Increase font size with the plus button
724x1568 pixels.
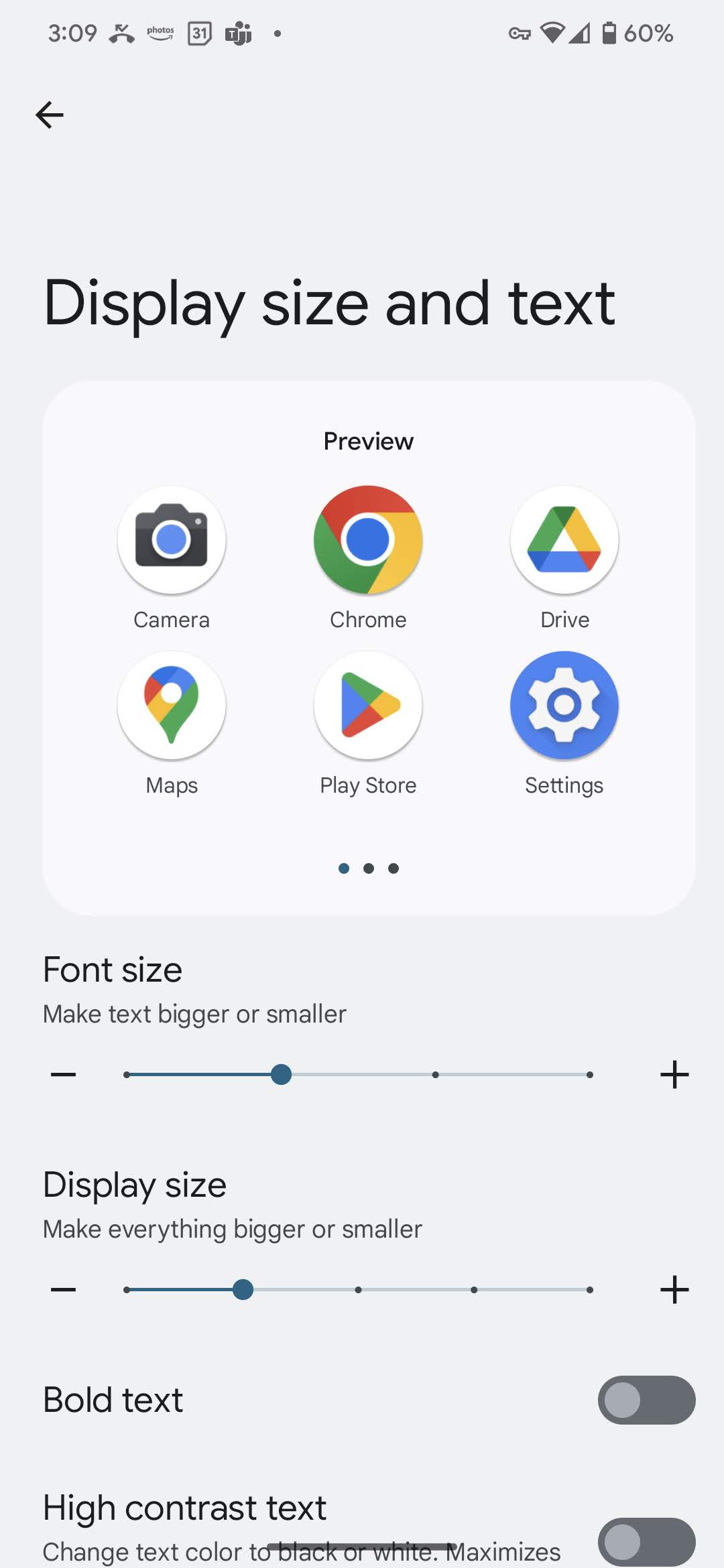coord(674,1075)
